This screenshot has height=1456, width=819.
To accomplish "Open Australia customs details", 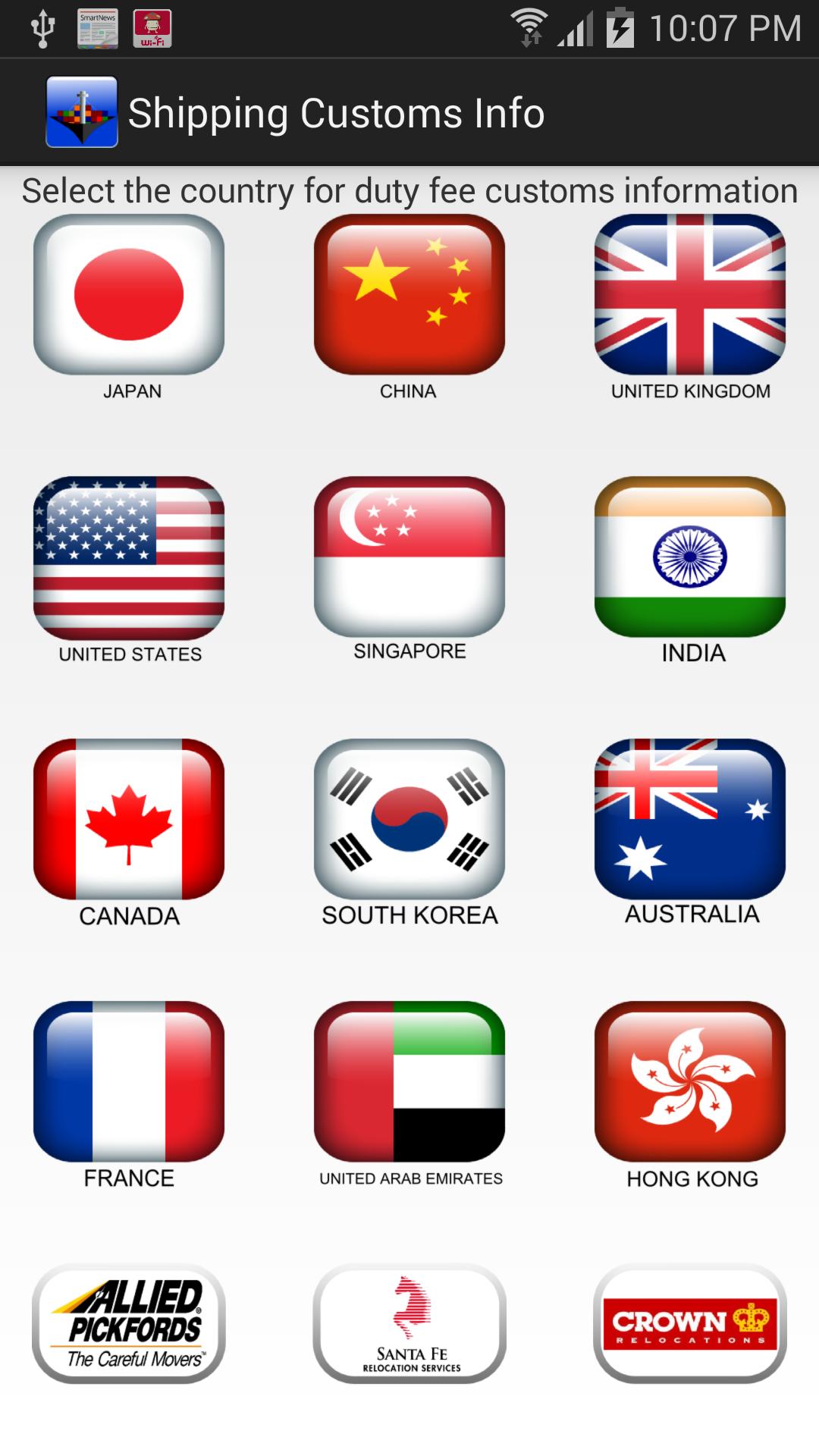I will [690, 819].
